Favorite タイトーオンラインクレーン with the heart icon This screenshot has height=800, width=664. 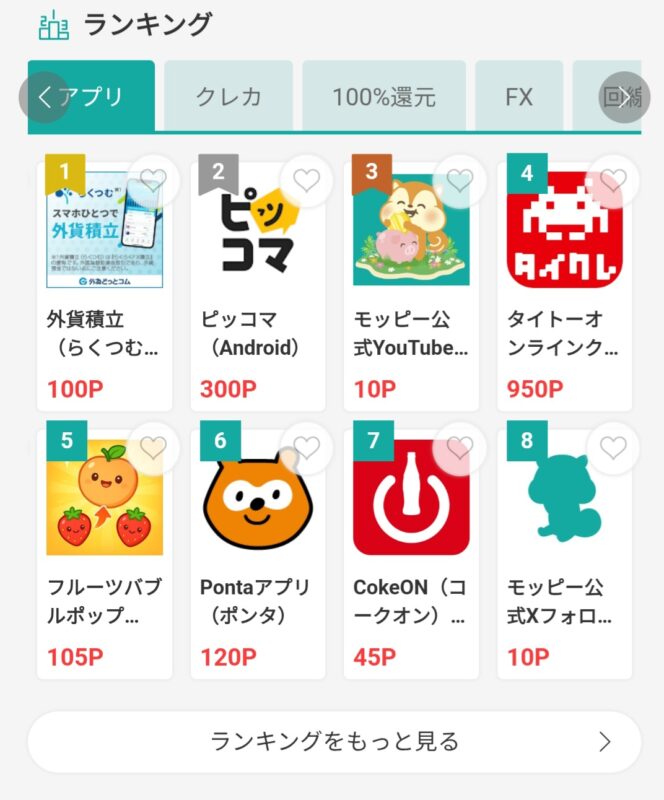tap(612, 180)
